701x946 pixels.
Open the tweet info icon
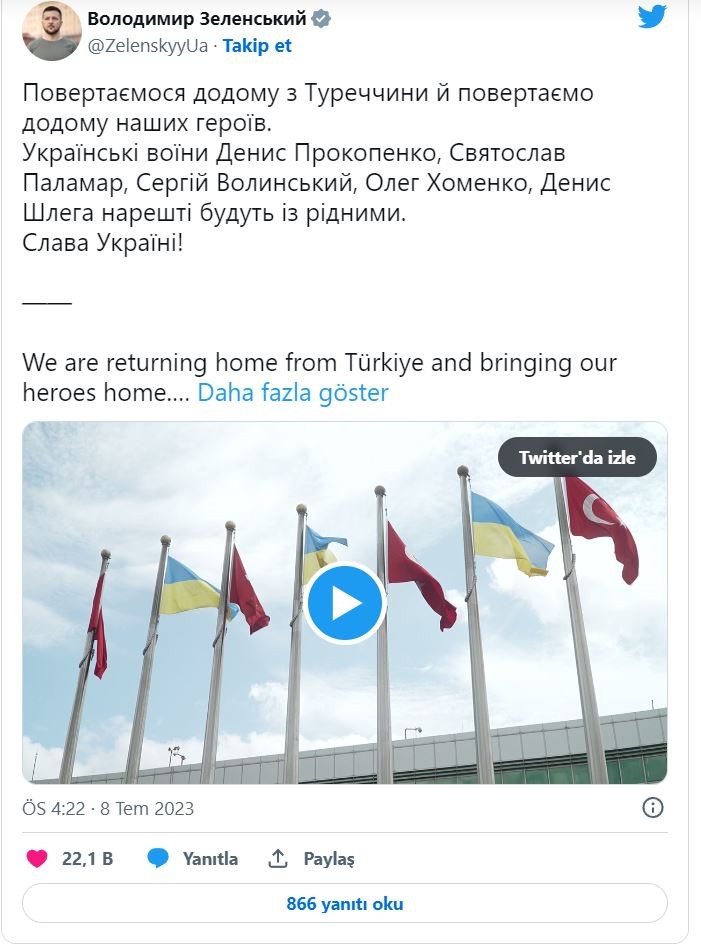(x=652, y=807)
